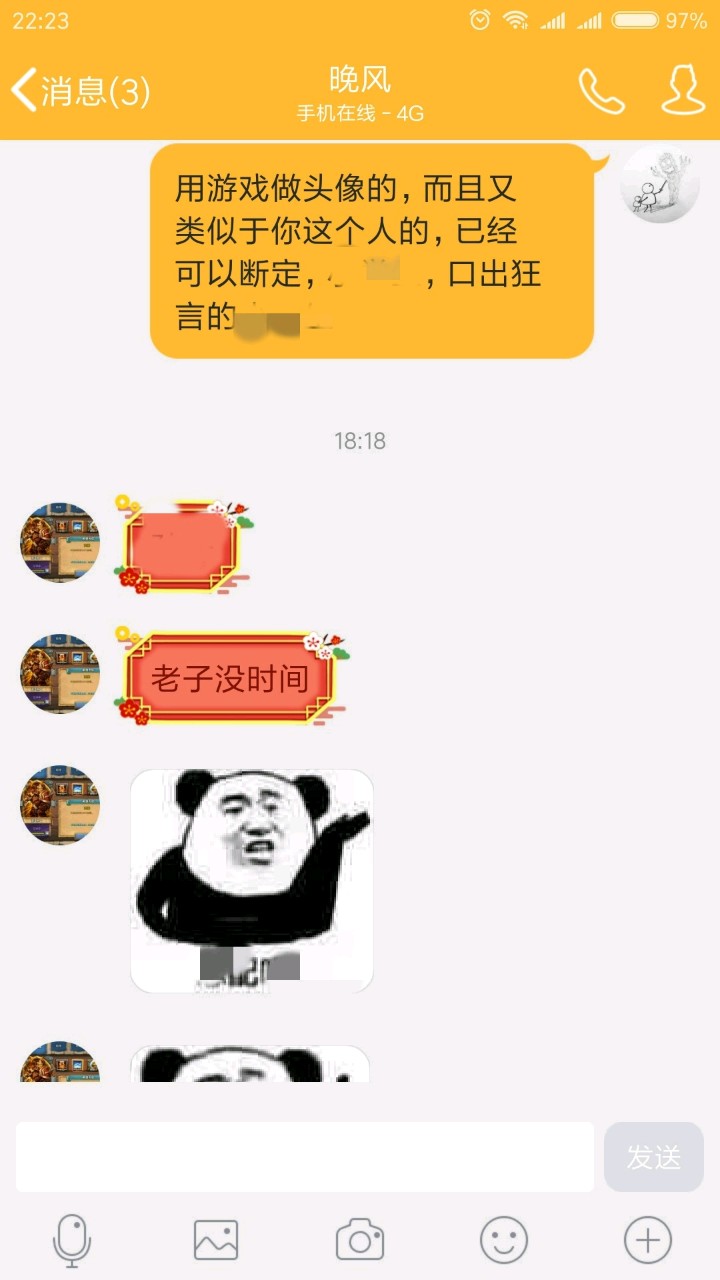
Task: Open the plus menu for more options
Action: tap(648, 1241)
